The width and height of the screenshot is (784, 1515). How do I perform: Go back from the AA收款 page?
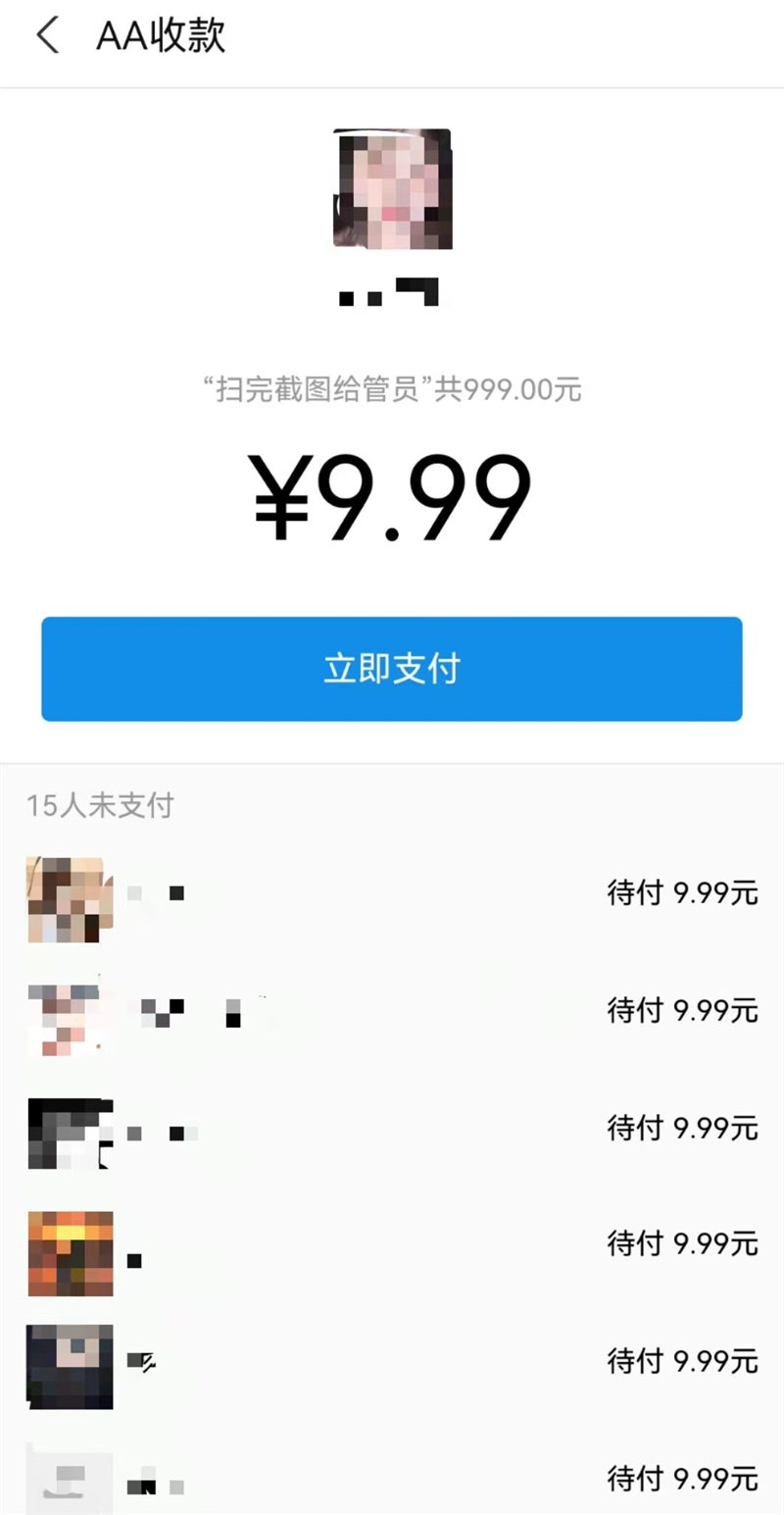pos(47,36)
